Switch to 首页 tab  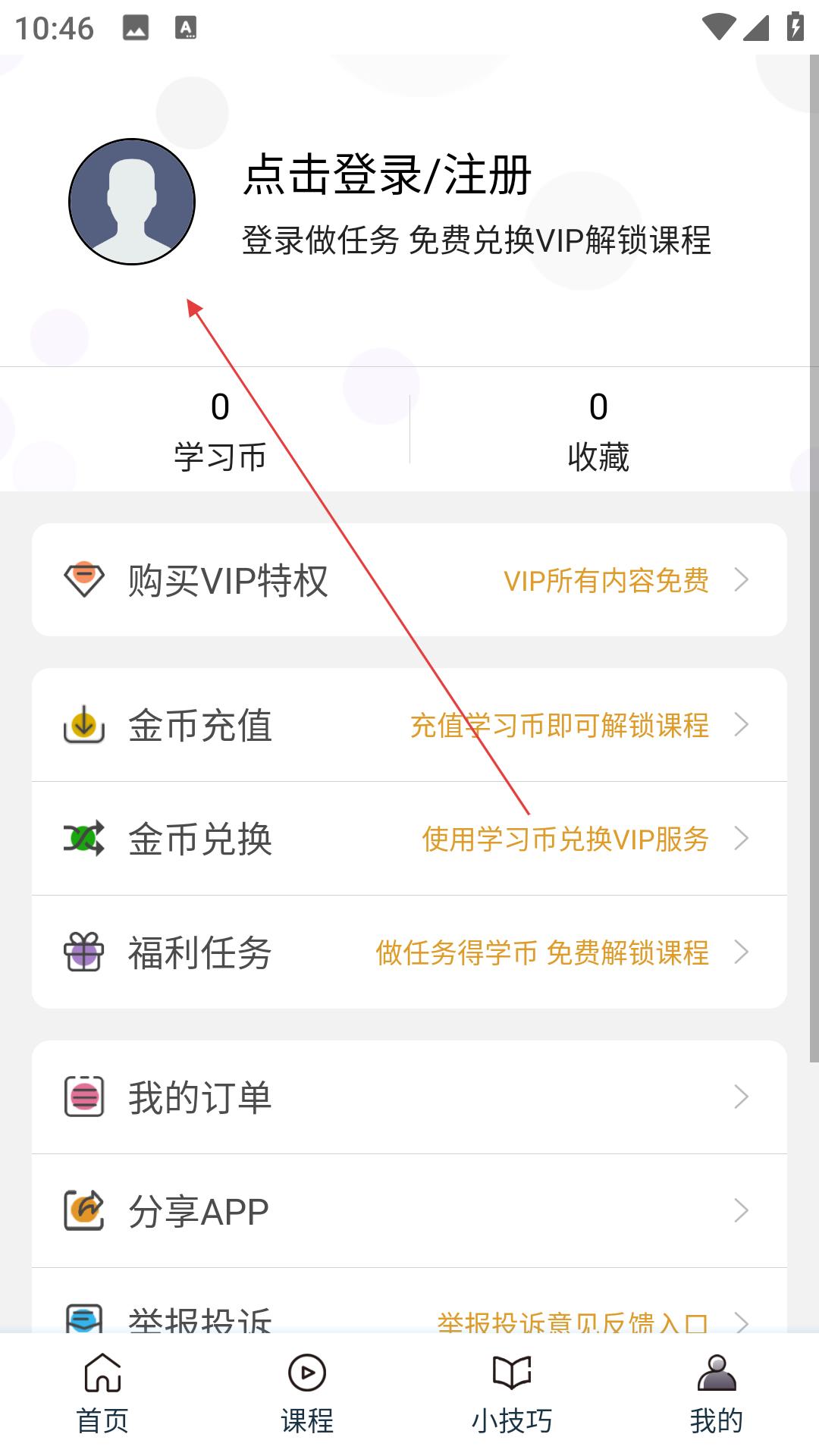tap(102, 1395)
